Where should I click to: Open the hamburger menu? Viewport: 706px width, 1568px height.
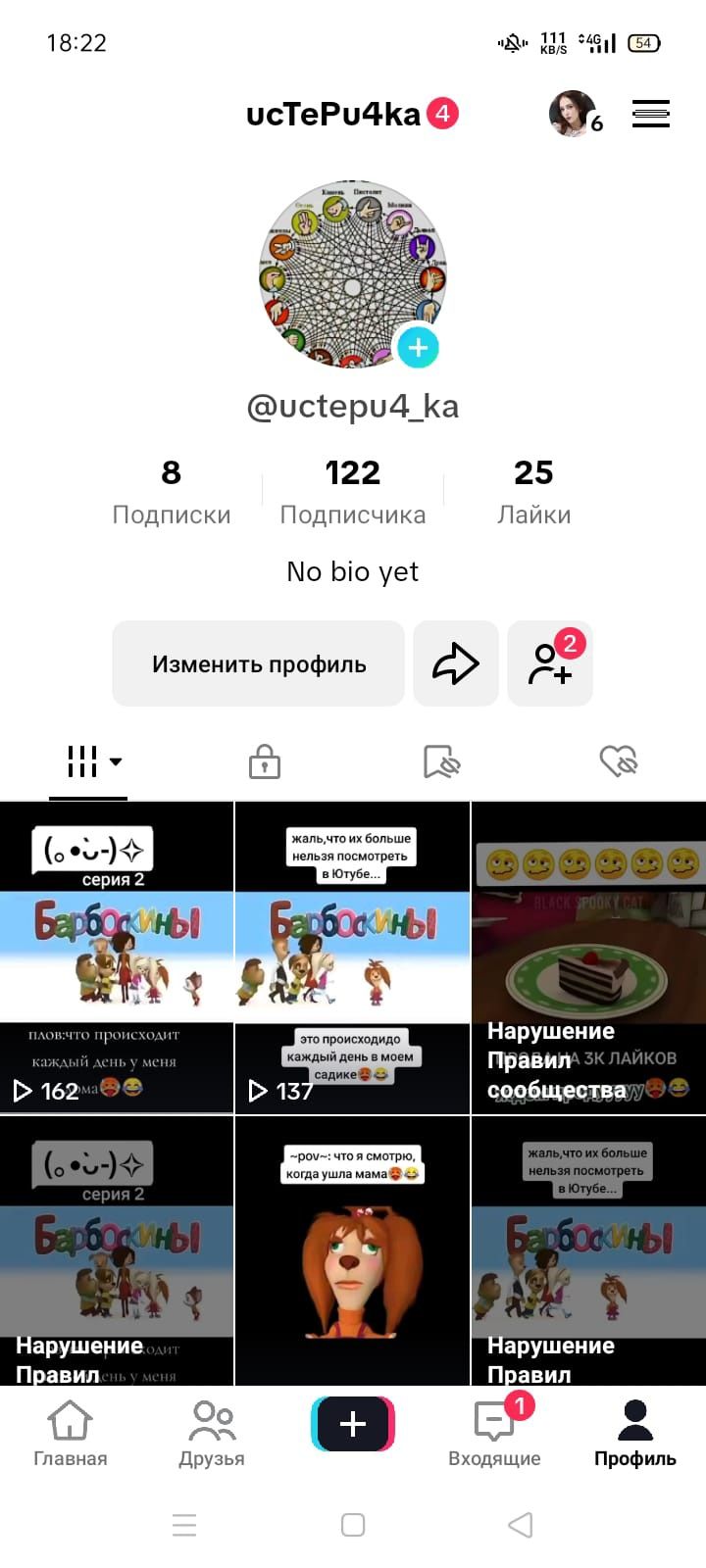(x=650, y=114)
